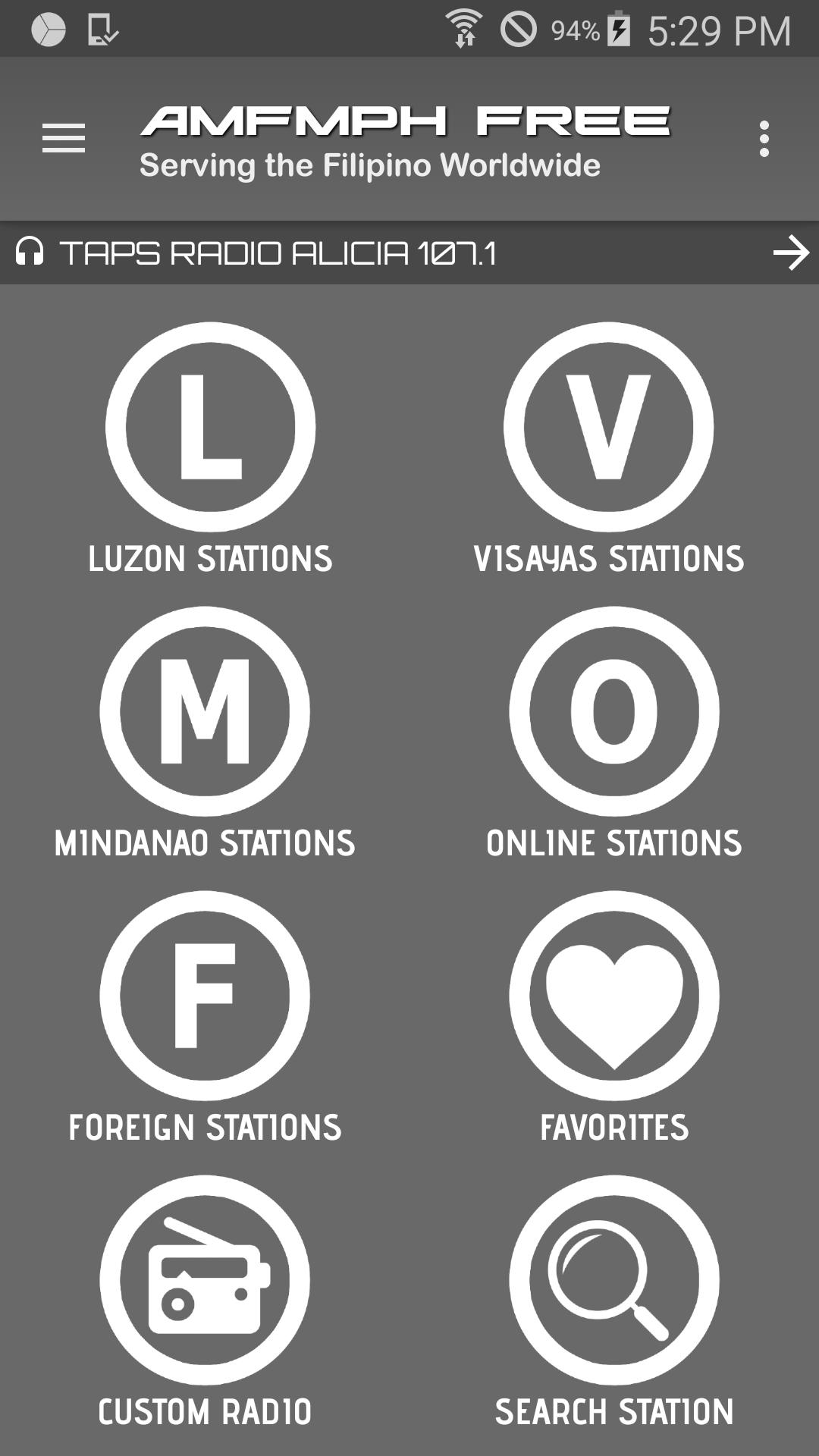Go to Online Stations
Image resolution: width=819 pixels, height=1456 pixels.
pos(614,711)
